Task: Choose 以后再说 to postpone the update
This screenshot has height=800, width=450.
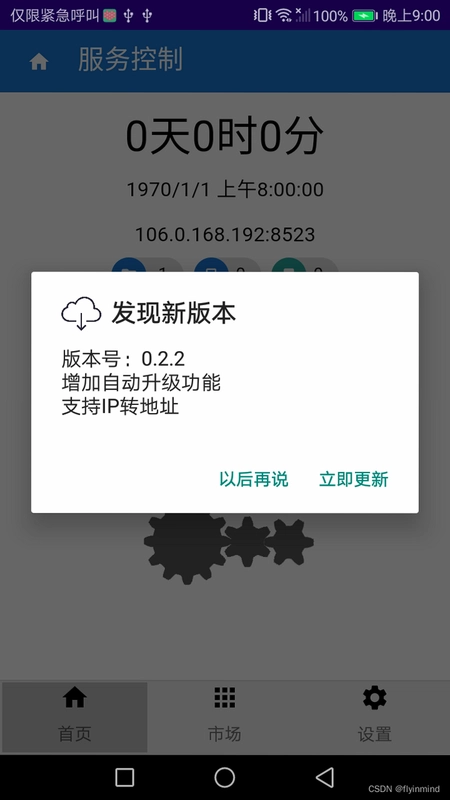Action: pyautogui.click(x=254, y=479)
